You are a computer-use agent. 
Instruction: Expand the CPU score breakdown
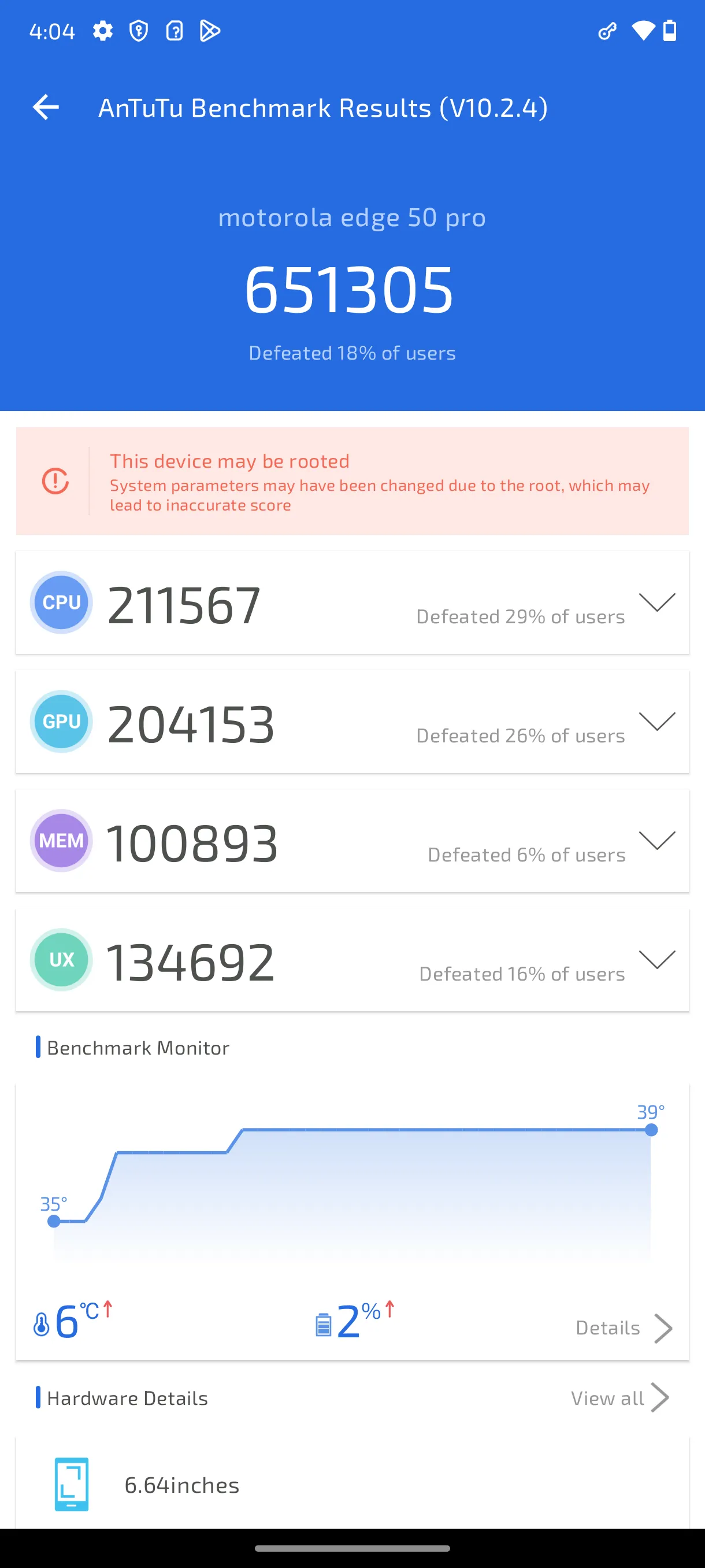[x=657, y=602]
